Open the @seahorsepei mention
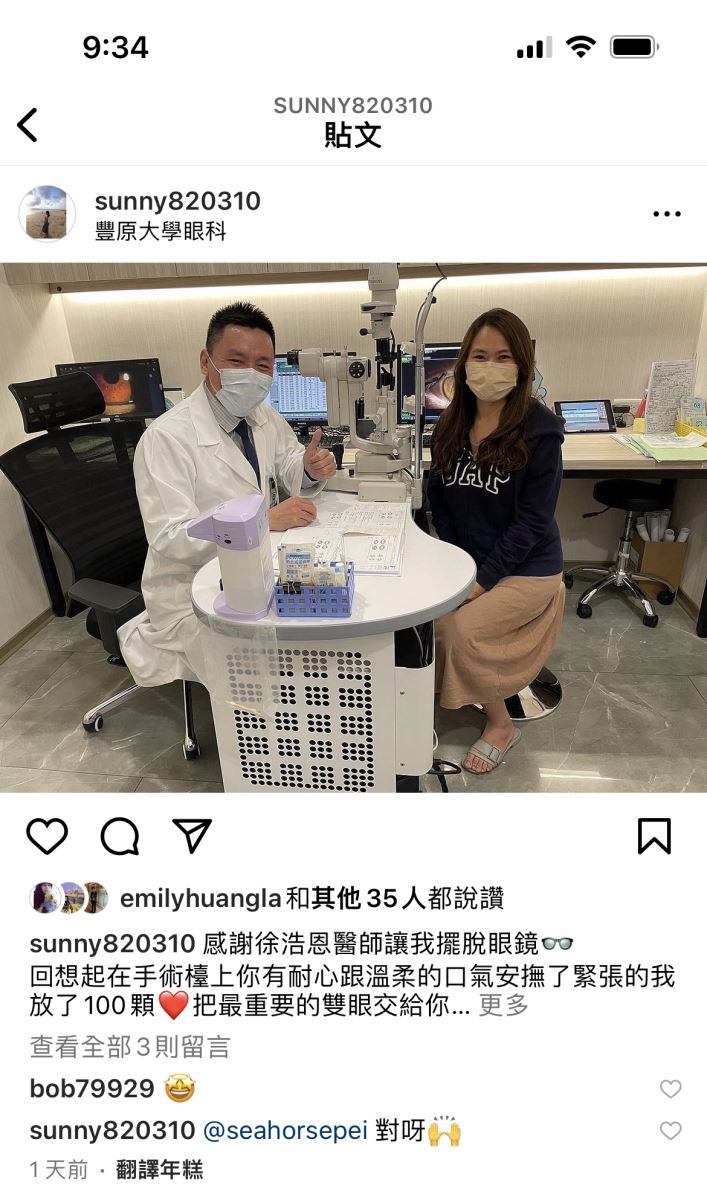 (284, 1131)
